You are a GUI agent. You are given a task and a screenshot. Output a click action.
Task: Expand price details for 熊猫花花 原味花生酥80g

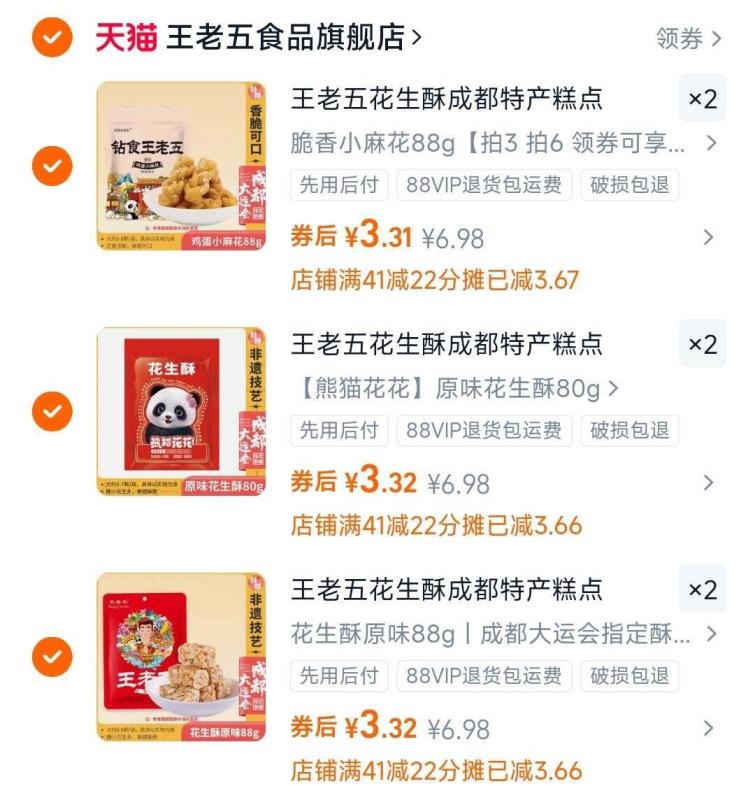(x=708, y=483)
